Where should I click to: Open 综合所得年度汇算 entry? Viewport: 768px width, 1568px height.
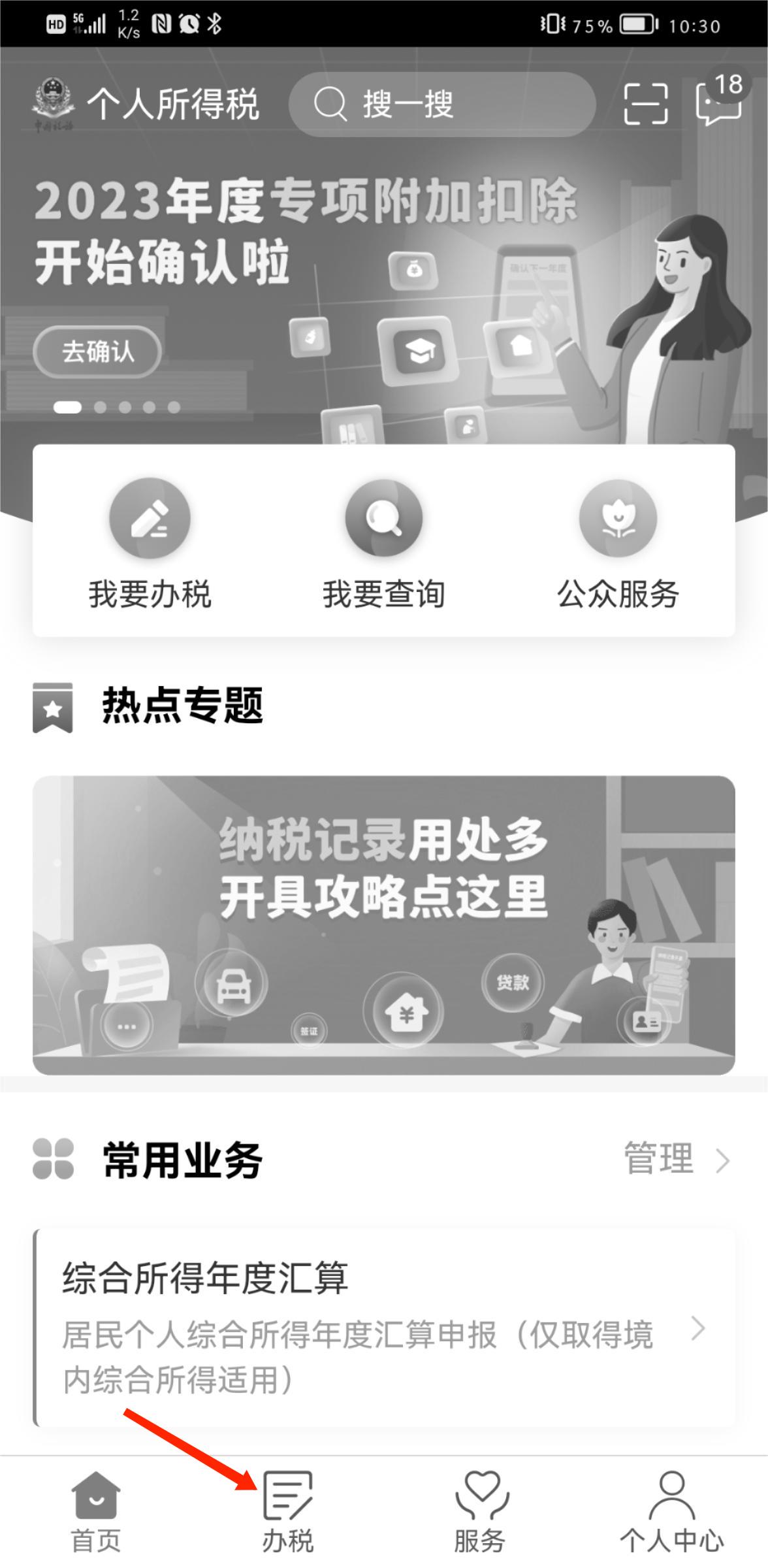click(x=383, y=1328)
